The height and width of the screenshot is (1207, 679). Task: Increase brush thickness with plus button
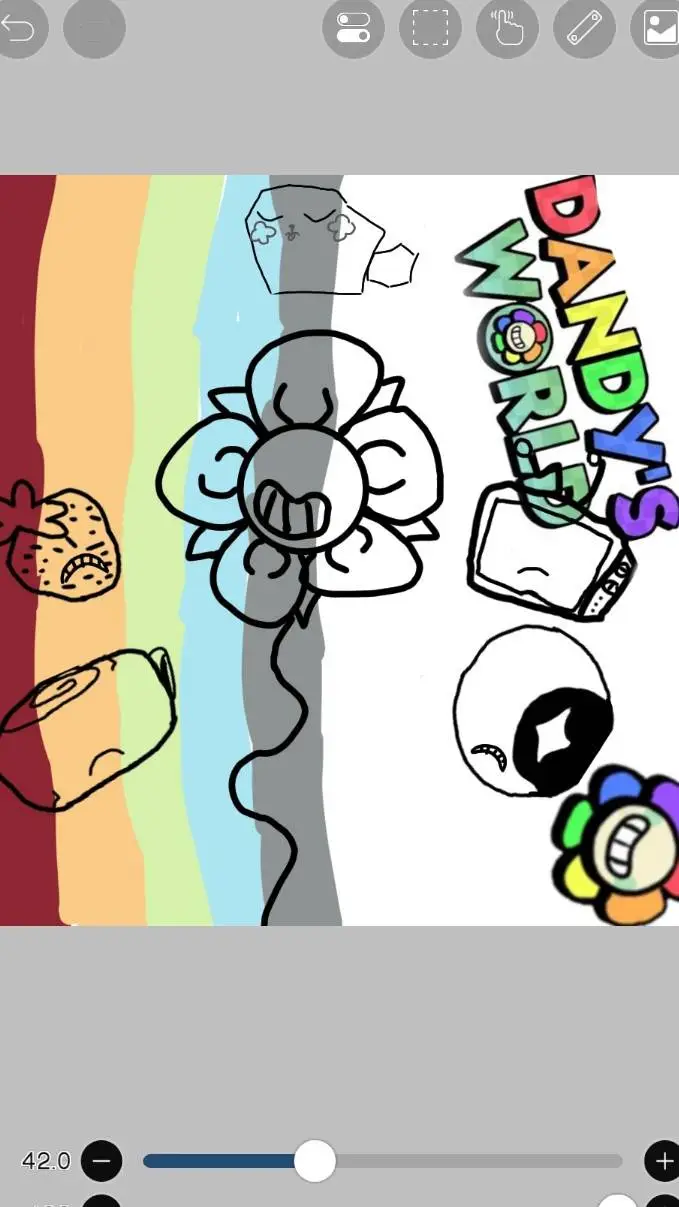(664, 1161)
